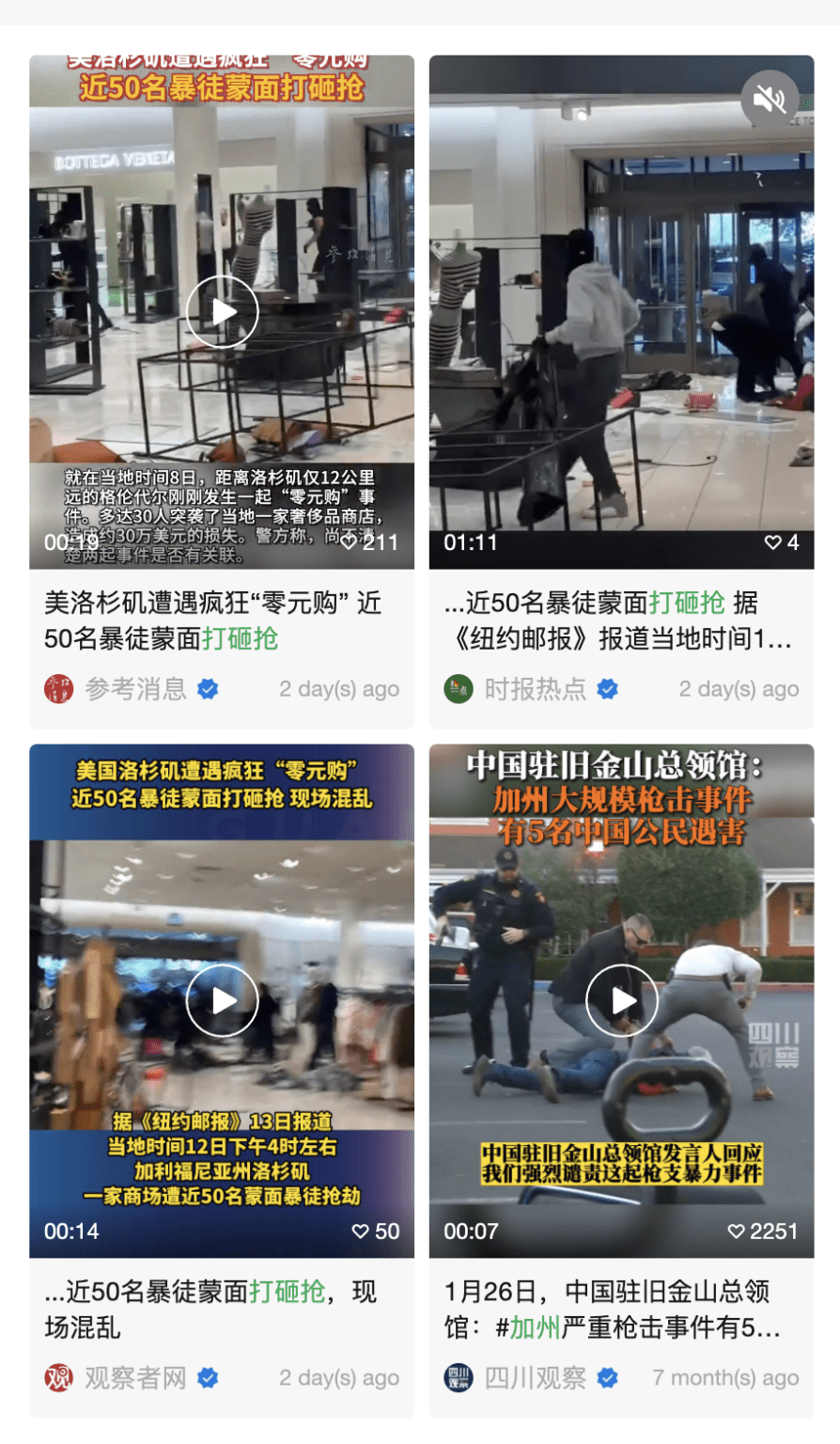Open 四川观察 publisher profile
The width and height of the screenshot is (840, 1444).
[x=531, y=1378]
